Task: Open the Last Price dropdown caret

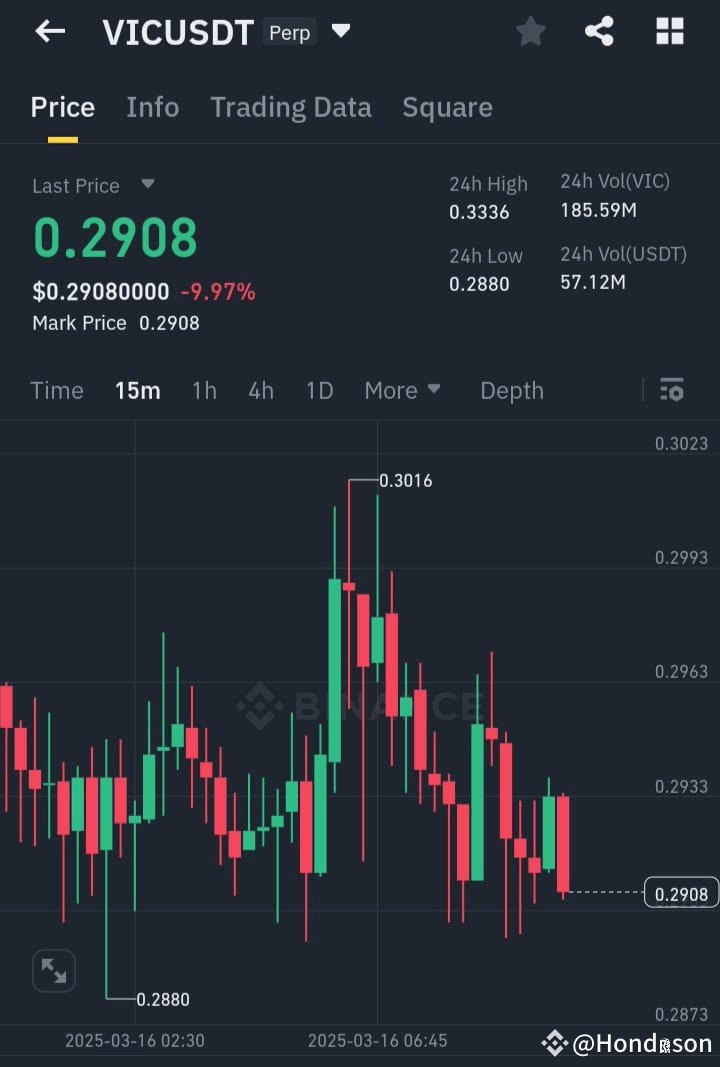Action: [146, 184]
